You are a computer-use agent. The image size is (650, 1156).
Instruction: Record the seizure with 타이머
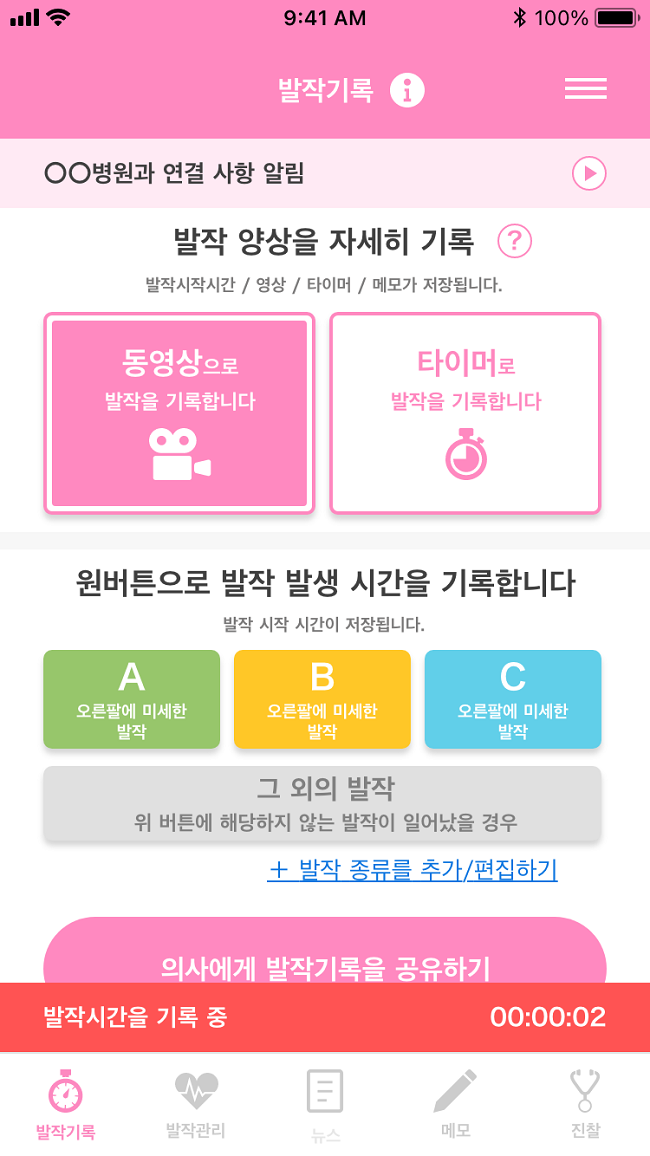(x=465, y=413)
